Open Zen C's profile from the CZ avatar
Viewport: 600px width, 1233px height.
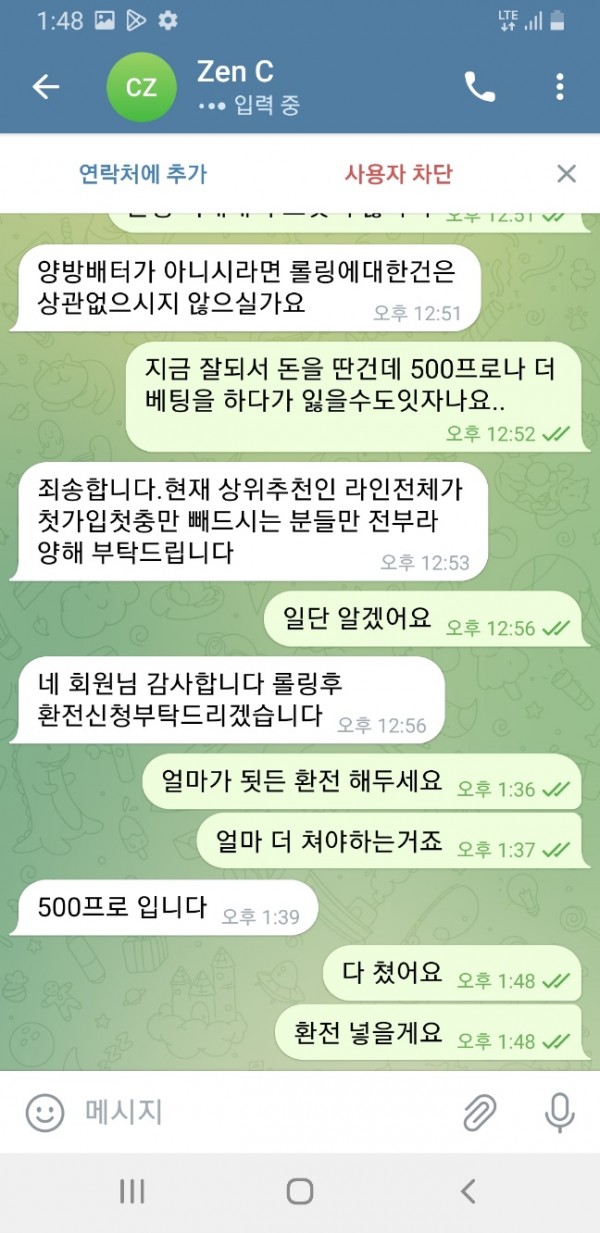[x=141, y=88]
